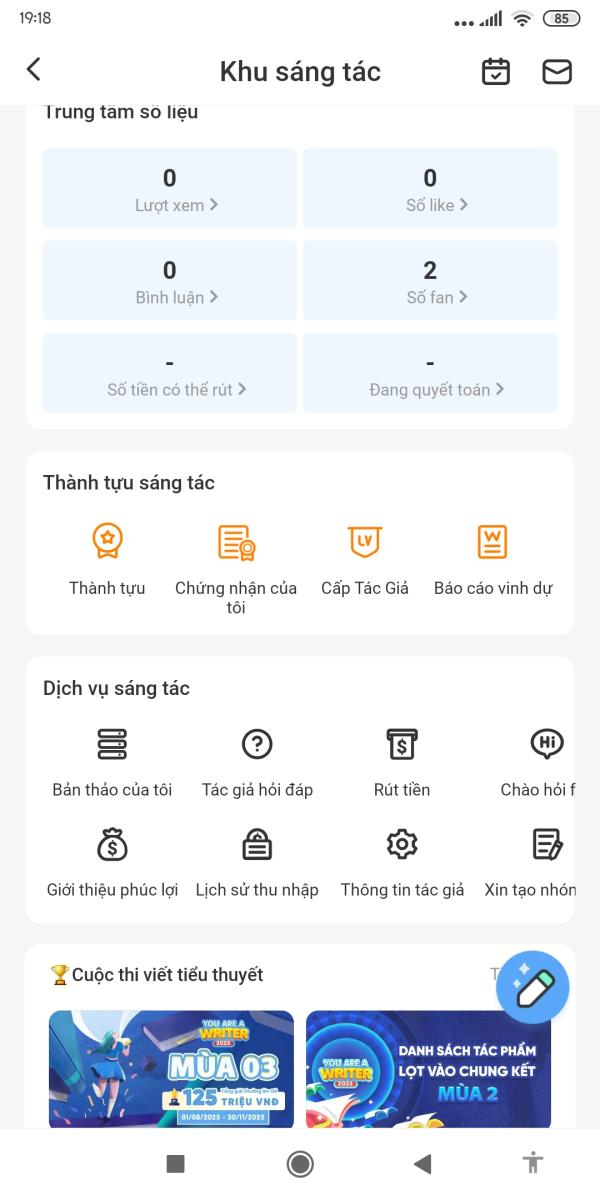Tap the floating pencil compose button
600x1200 pixels.
click(x=532, y=987)
